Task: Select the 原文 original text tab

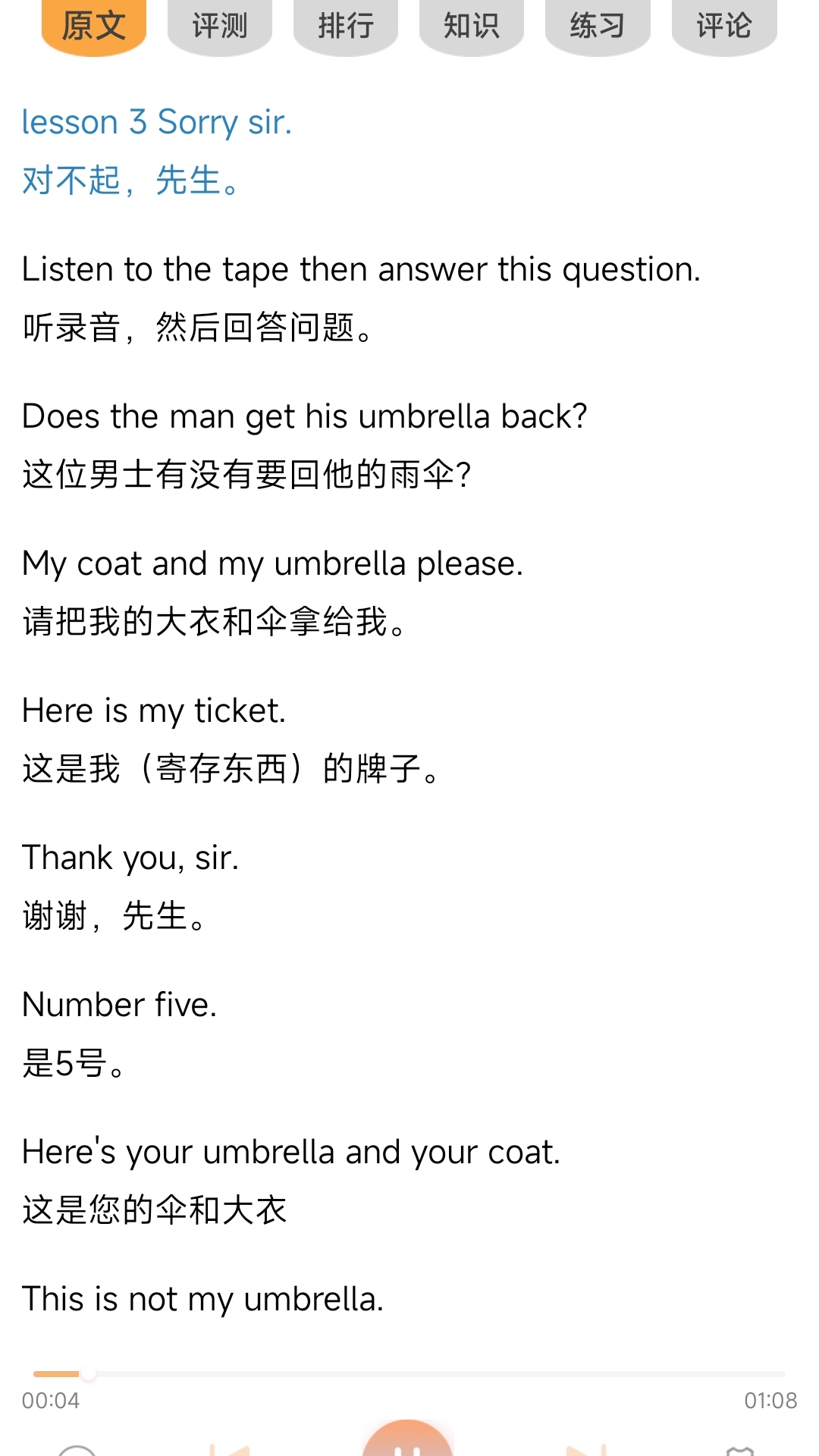Action: [94, 26]
